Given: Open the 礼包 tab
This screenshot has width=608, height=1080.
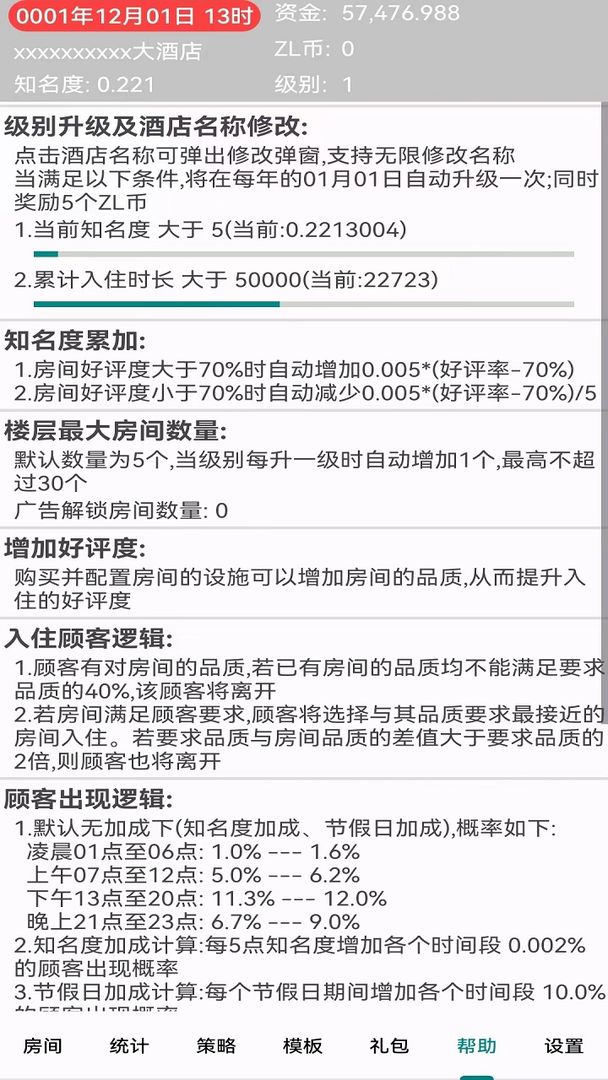Looking at the screenshot, I should pyautogui.click(x=389, y=1046).
